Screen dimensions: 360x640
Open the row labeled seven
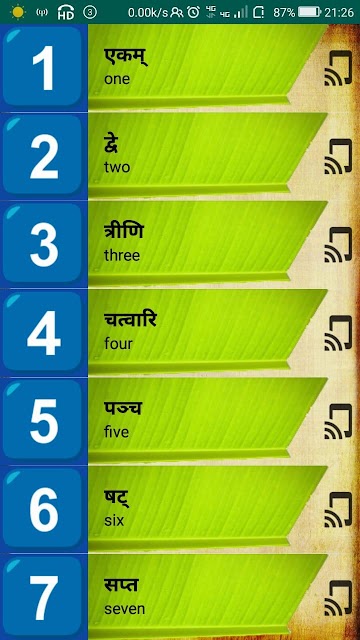point(180,597)
